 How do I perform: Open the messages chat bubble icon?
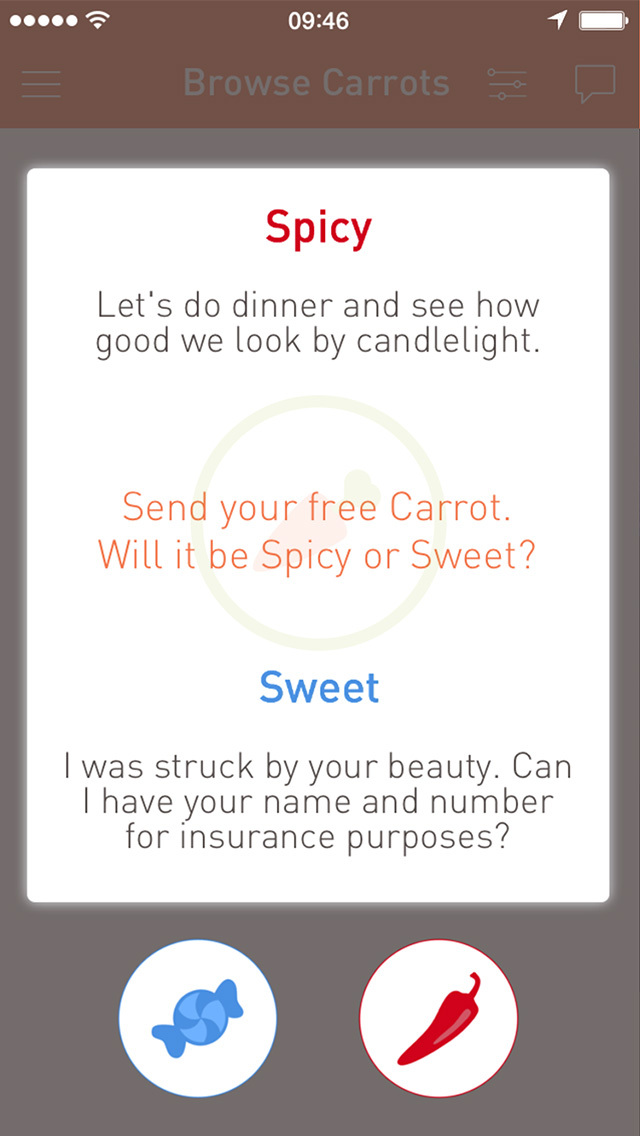[x=594, y=84]
